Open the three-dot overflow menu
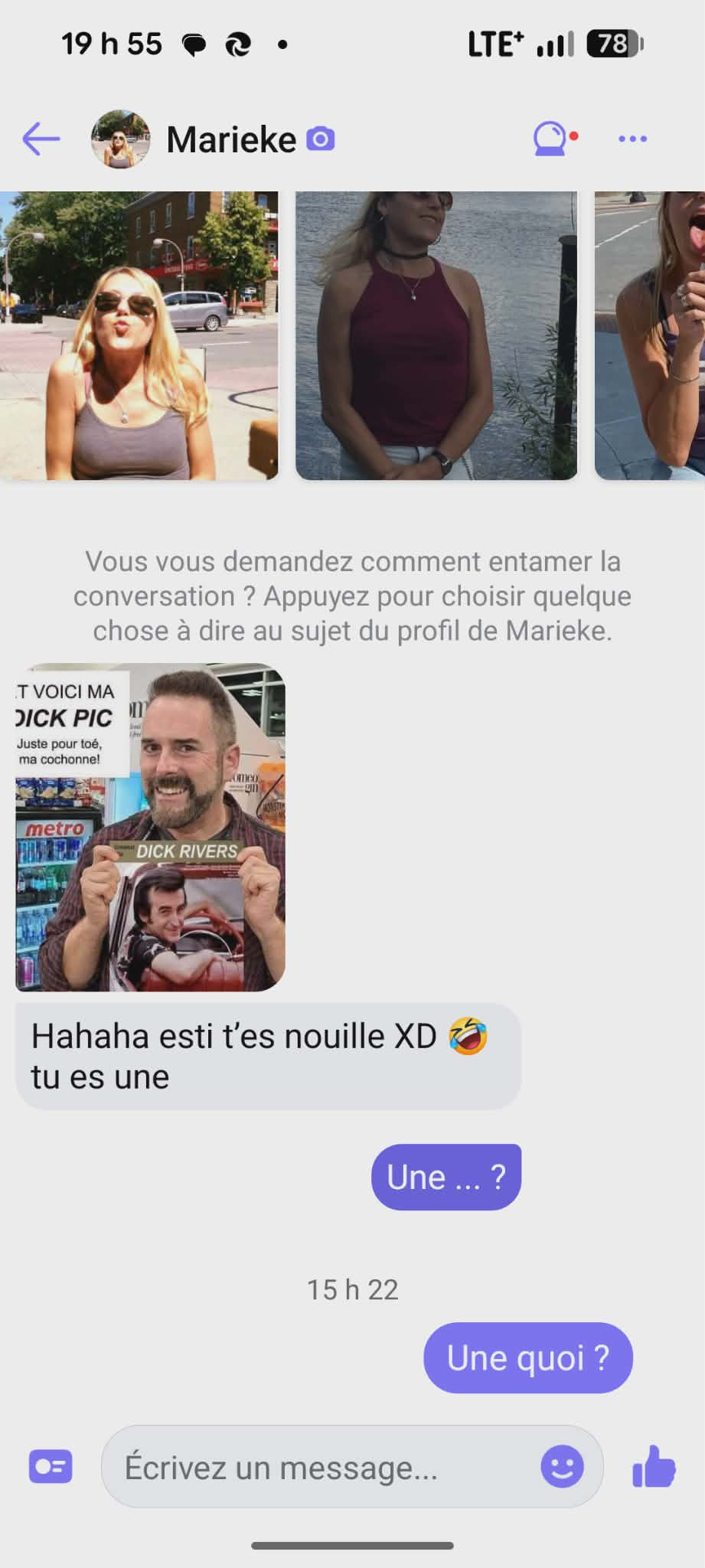Viewport: 705px width, 1568px height. click(632, 139)
